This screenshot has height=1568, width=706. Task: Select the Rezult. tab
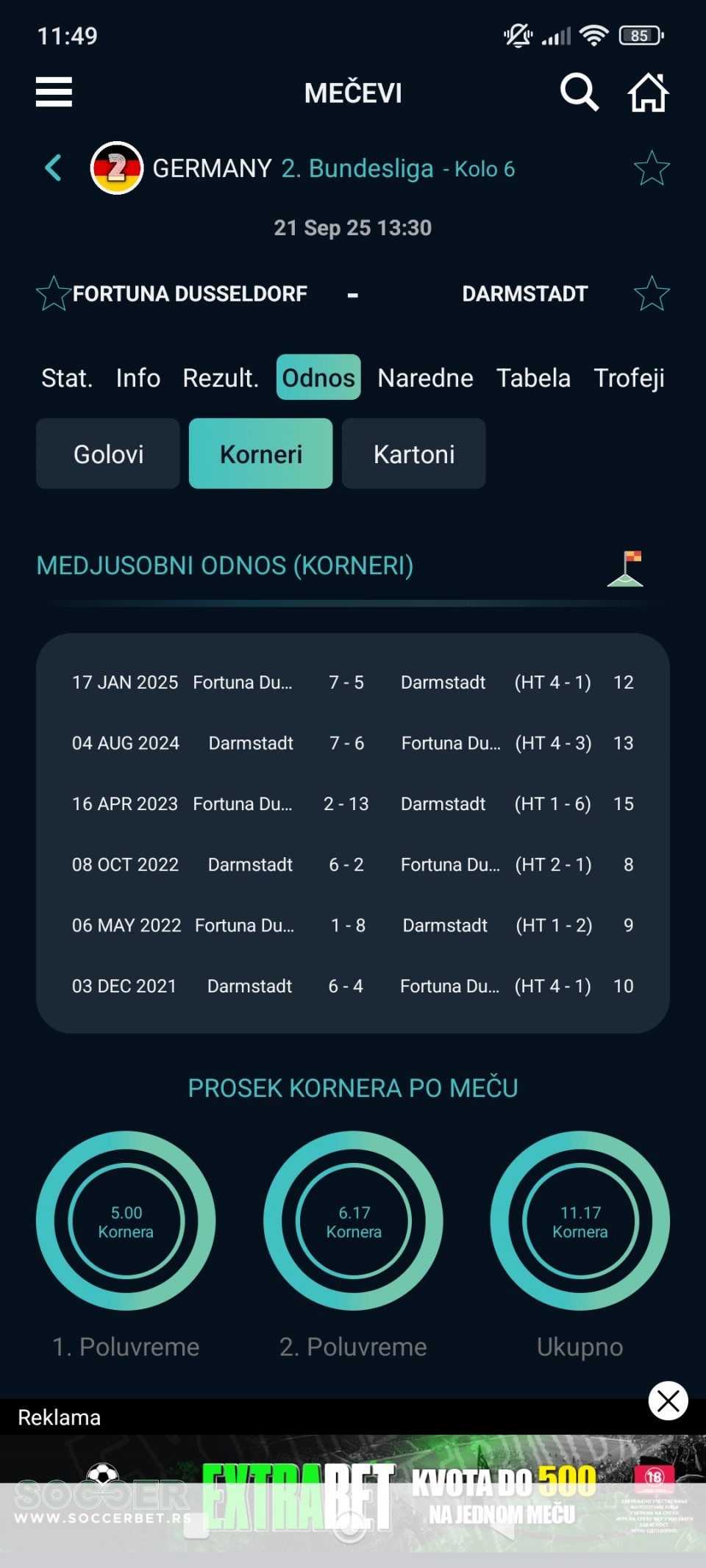point(221,378)
